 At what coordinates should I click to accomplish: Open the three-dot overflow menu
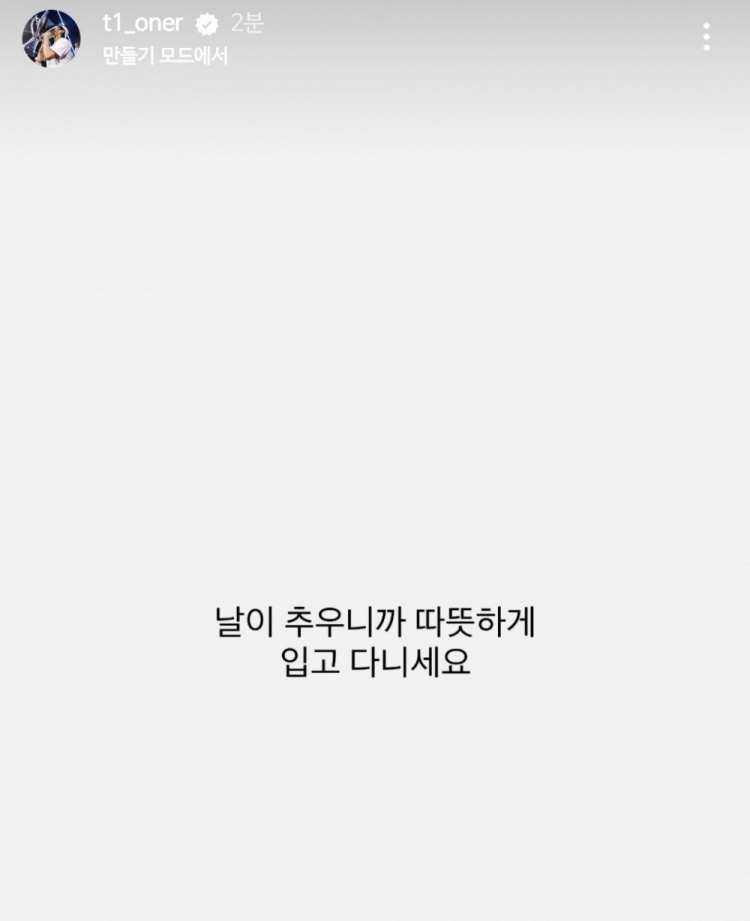tap(706, 37)
